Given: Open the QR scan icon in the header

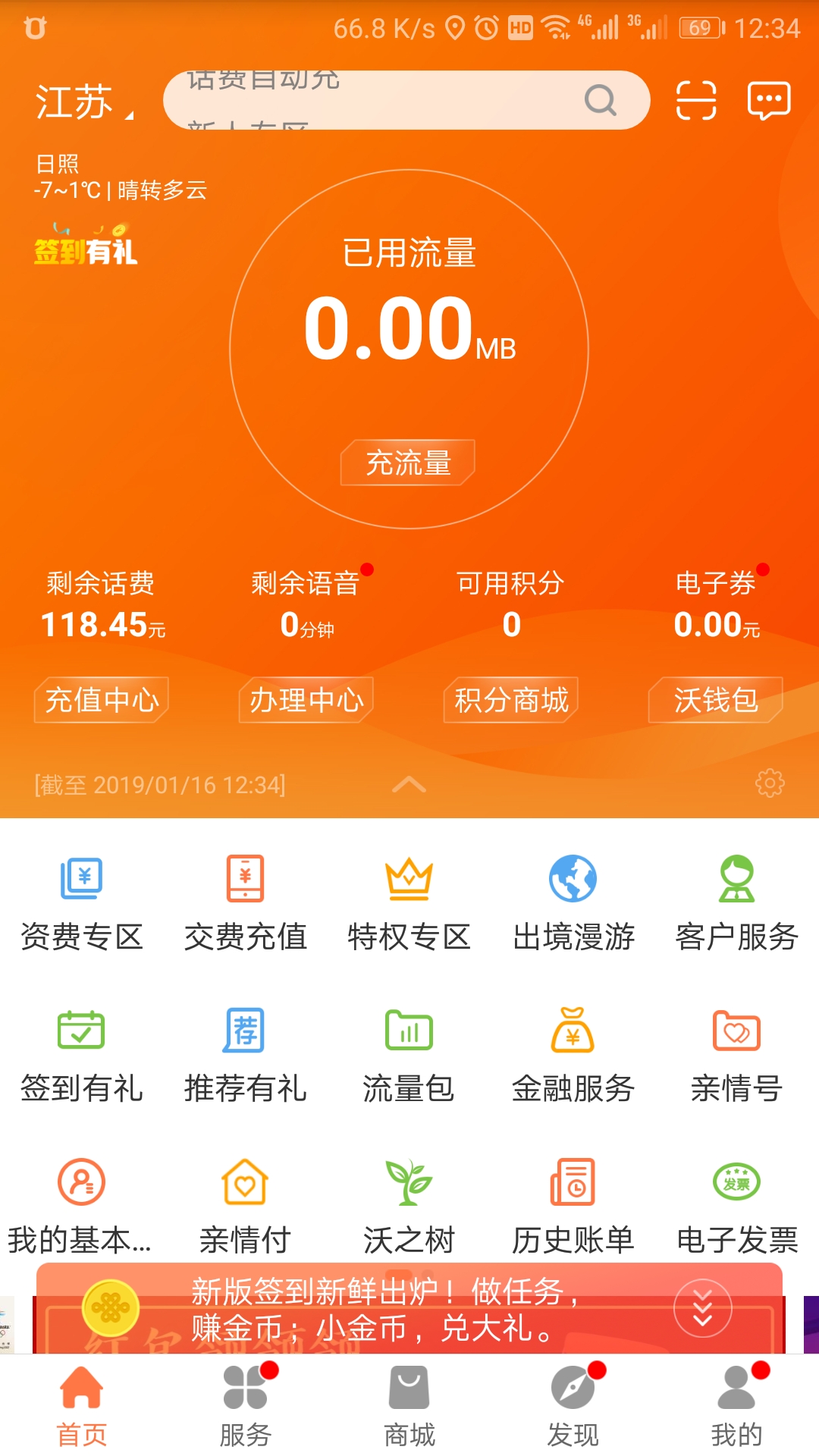Looking at the screenshot, I should click(x=695, y=101).
